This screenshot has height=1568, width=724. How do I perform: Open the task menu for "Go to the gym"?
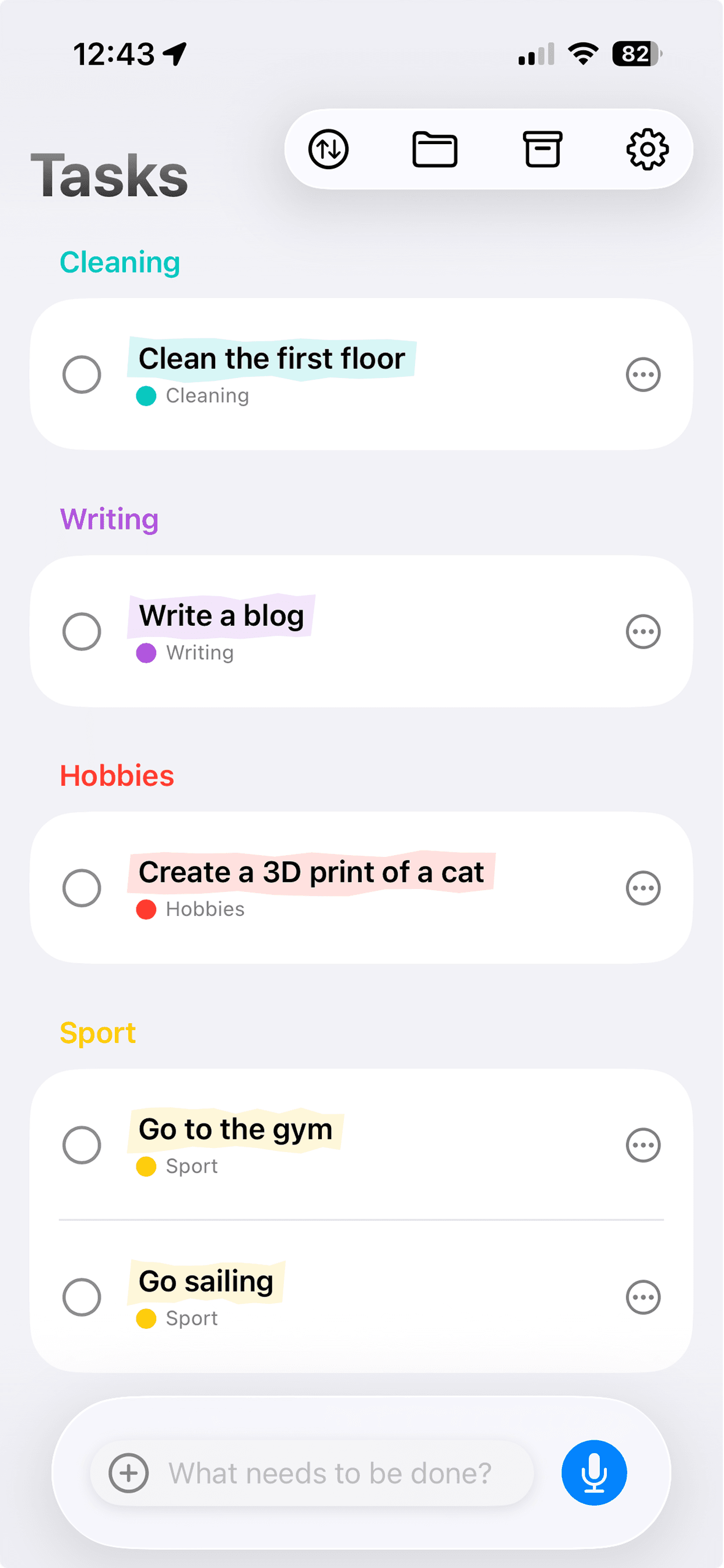(643, 1144)
